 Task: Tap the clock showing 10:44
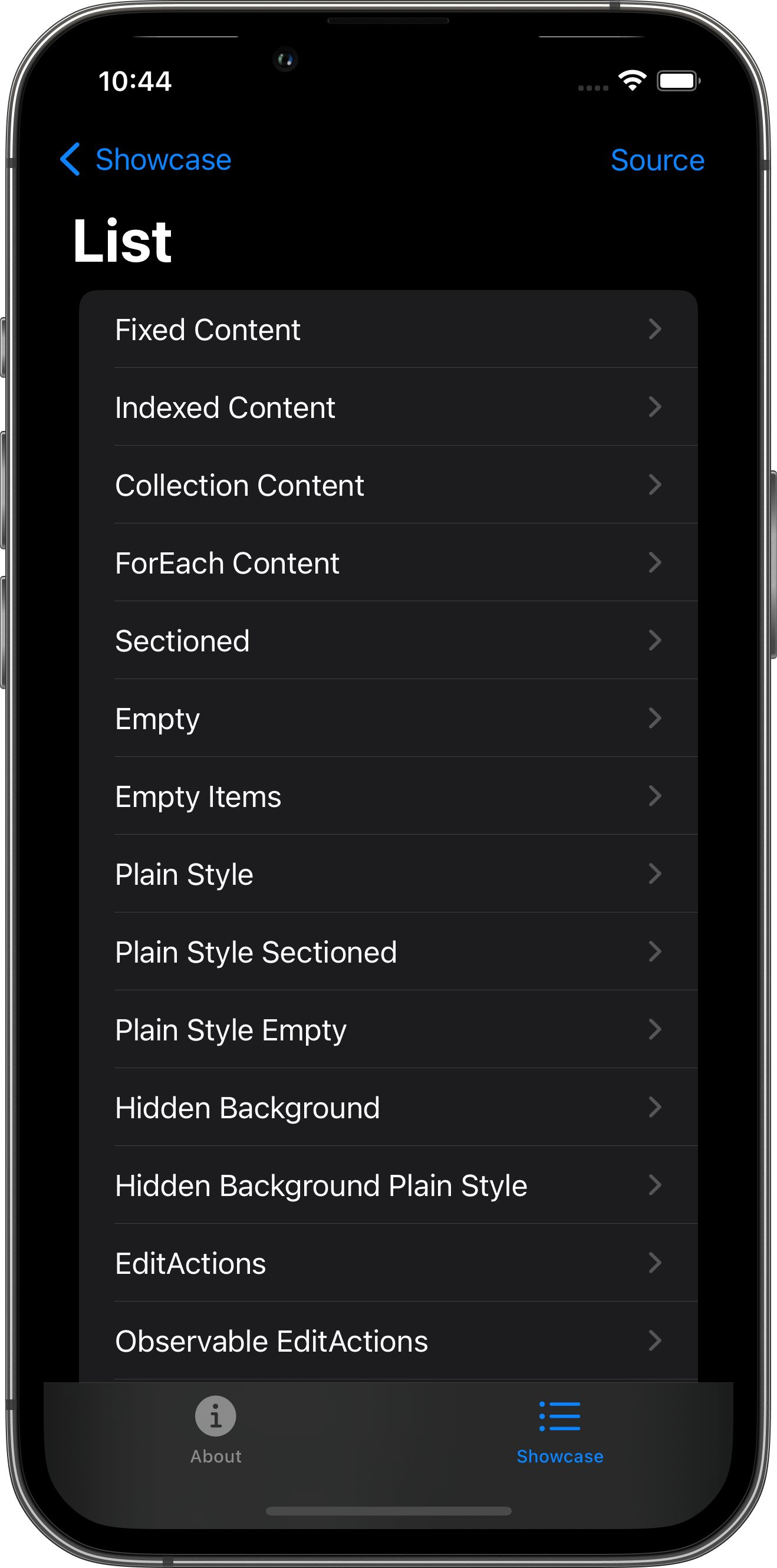[x=134, y=81]
